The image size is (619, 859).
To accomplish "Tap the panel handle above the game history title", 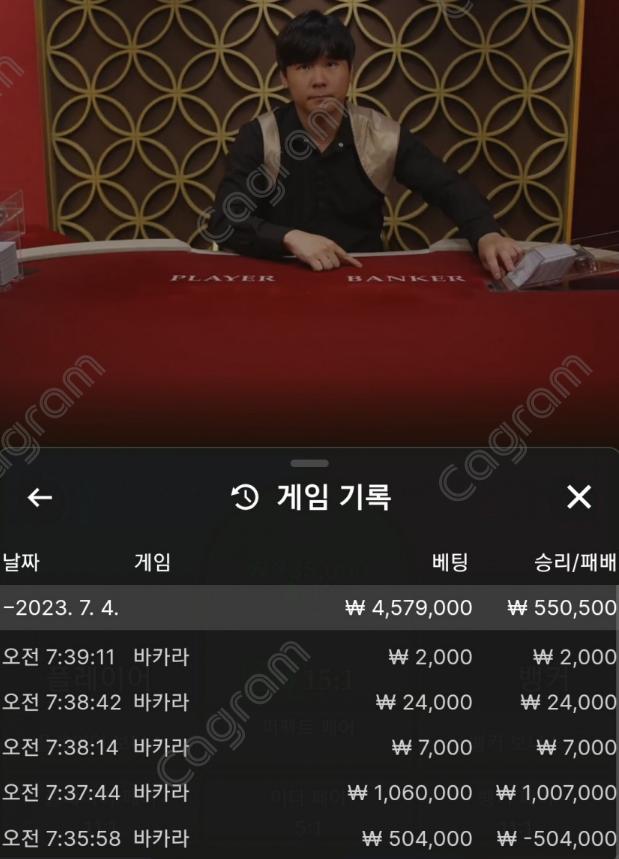I will [x=309, y=463].
